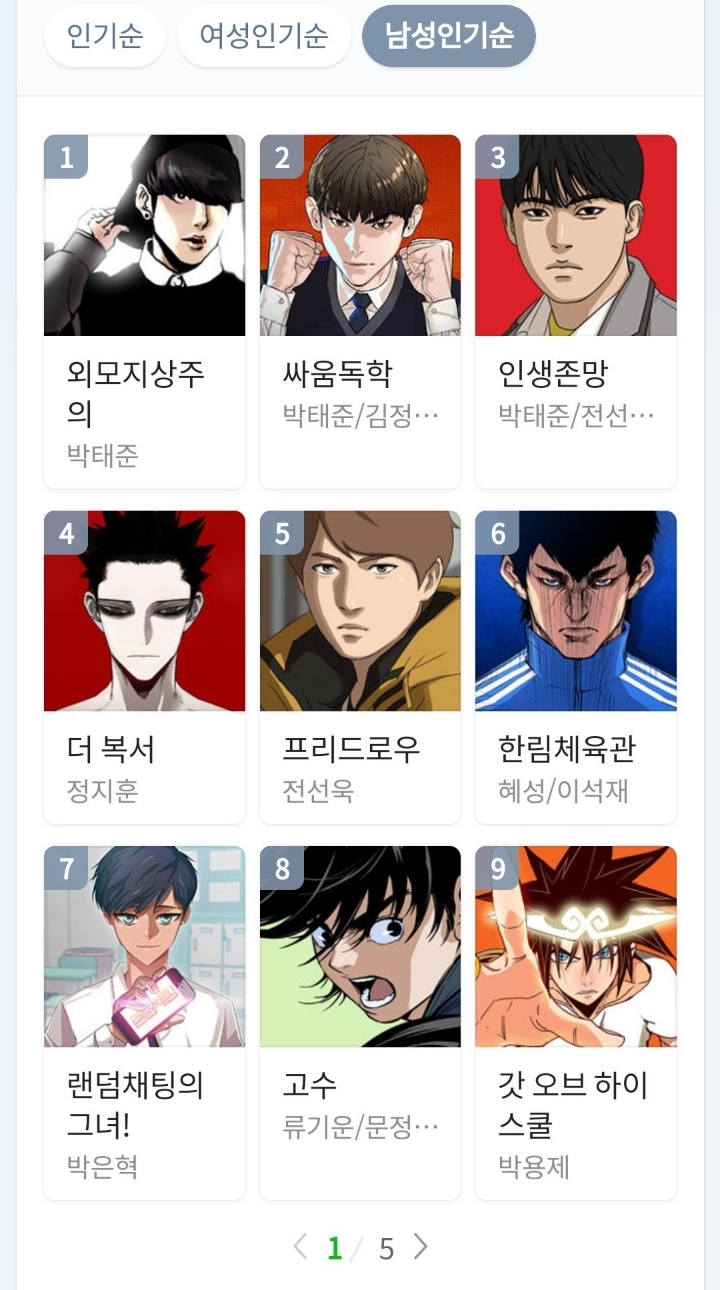Switch to the 여성인기순 tab
Viewport: 720px width, 1290px height.
[263, 35]
